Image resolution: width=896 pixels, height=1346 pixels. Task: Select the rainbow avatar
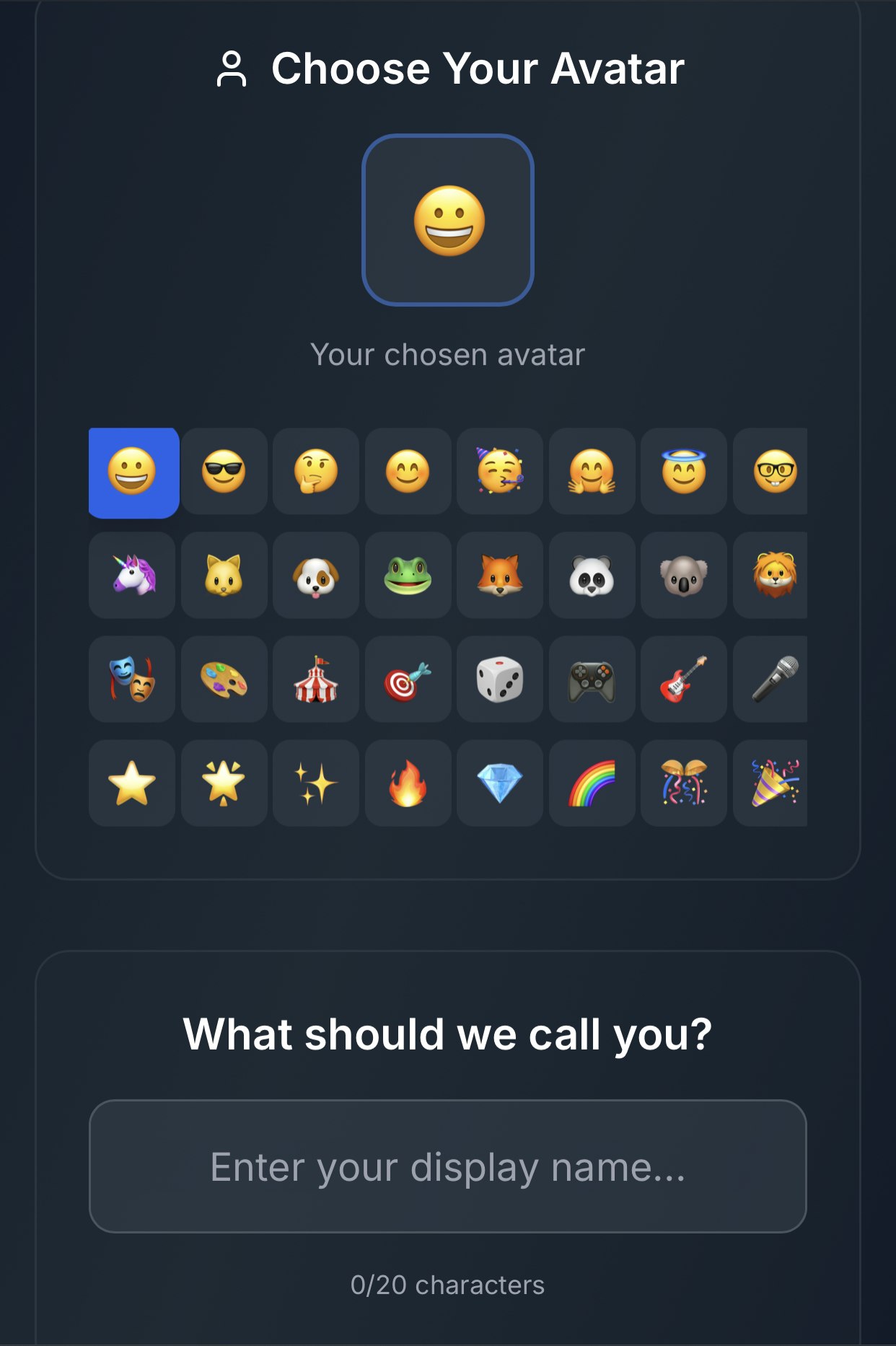click(x=592, y=783)
